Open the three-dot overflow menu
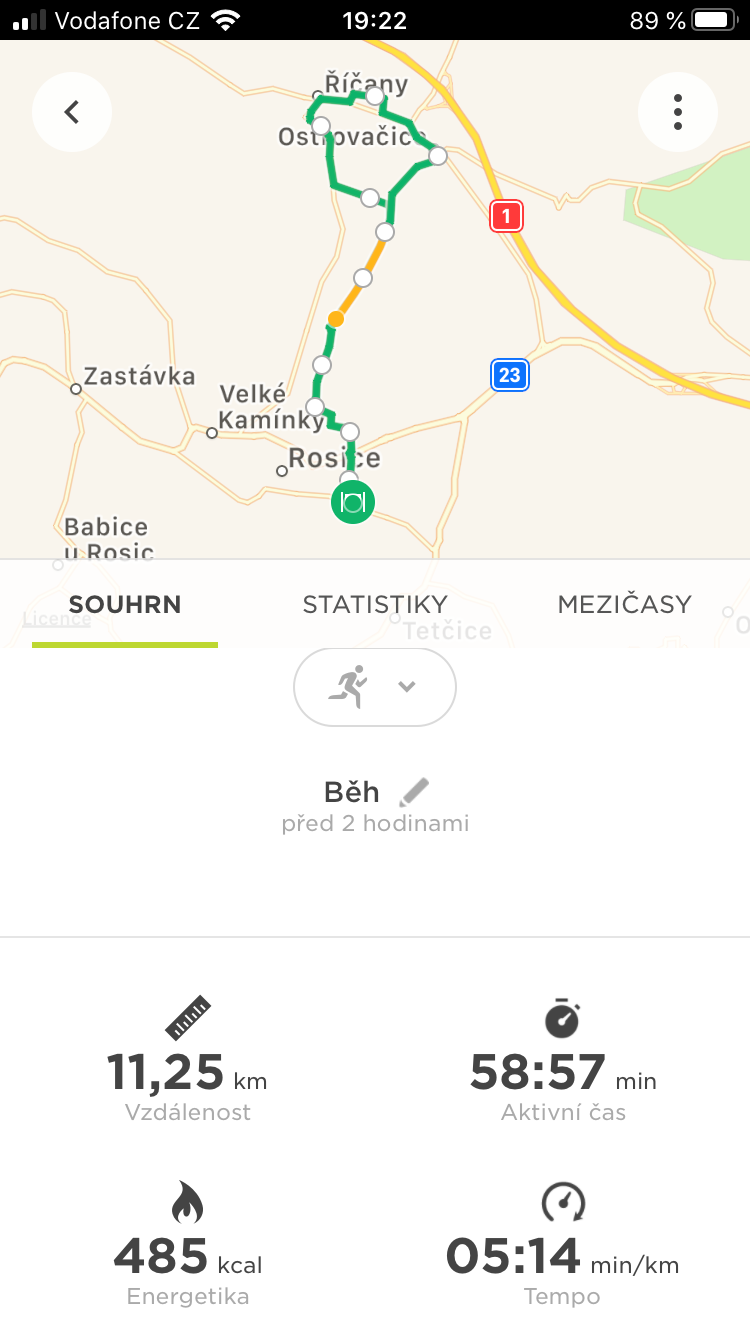Viewport: 750px width, 1334px height. click(x=678, y=112)
